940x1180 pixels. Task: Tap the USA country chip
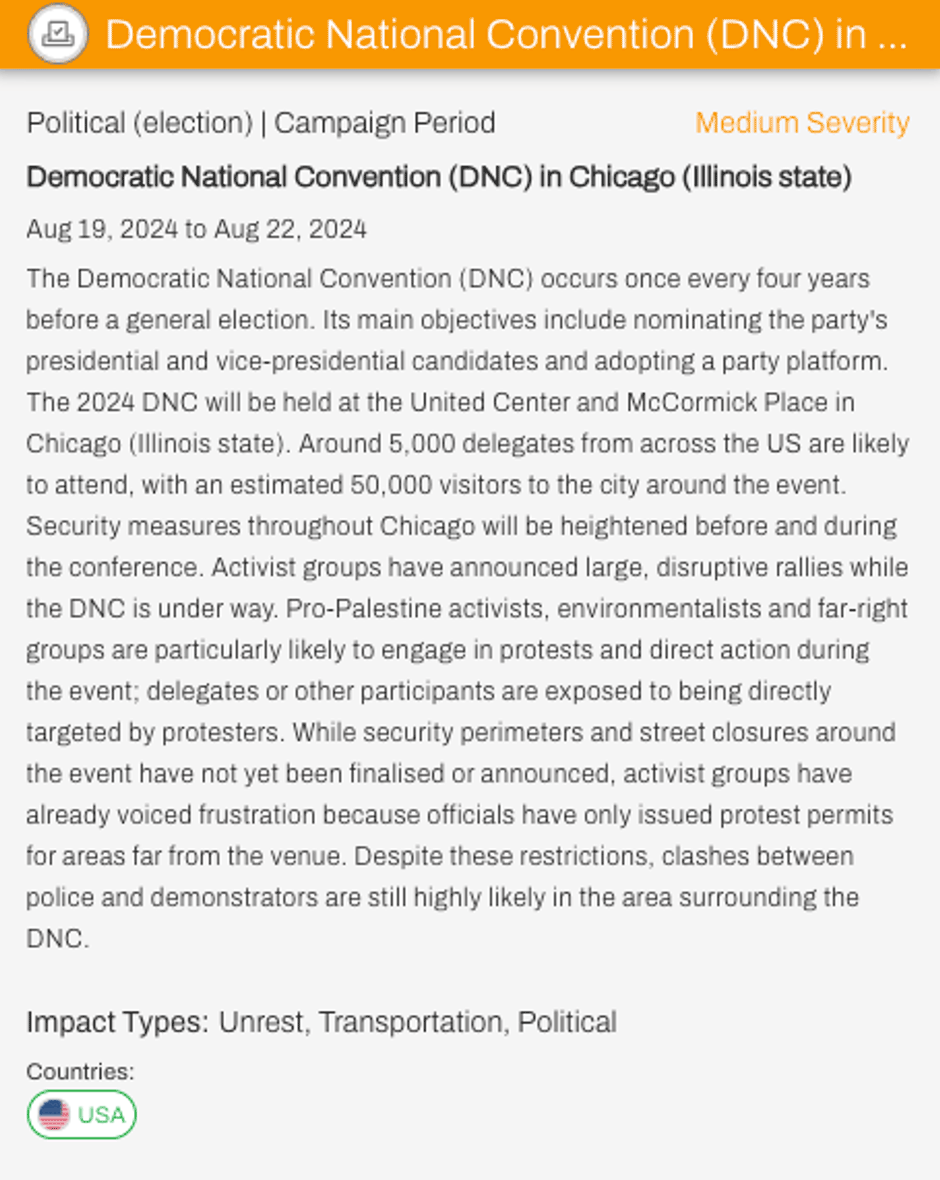pyautogui.click(x=81, y=1114)
